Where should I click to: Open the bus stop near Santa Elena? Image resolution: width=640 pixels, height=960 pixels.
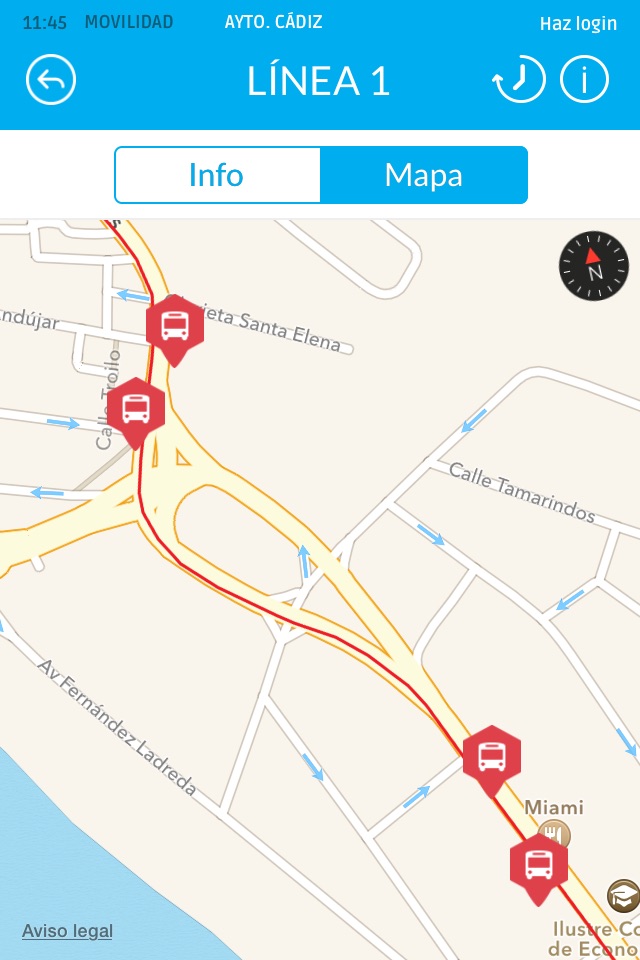click(x=175, y=325)
